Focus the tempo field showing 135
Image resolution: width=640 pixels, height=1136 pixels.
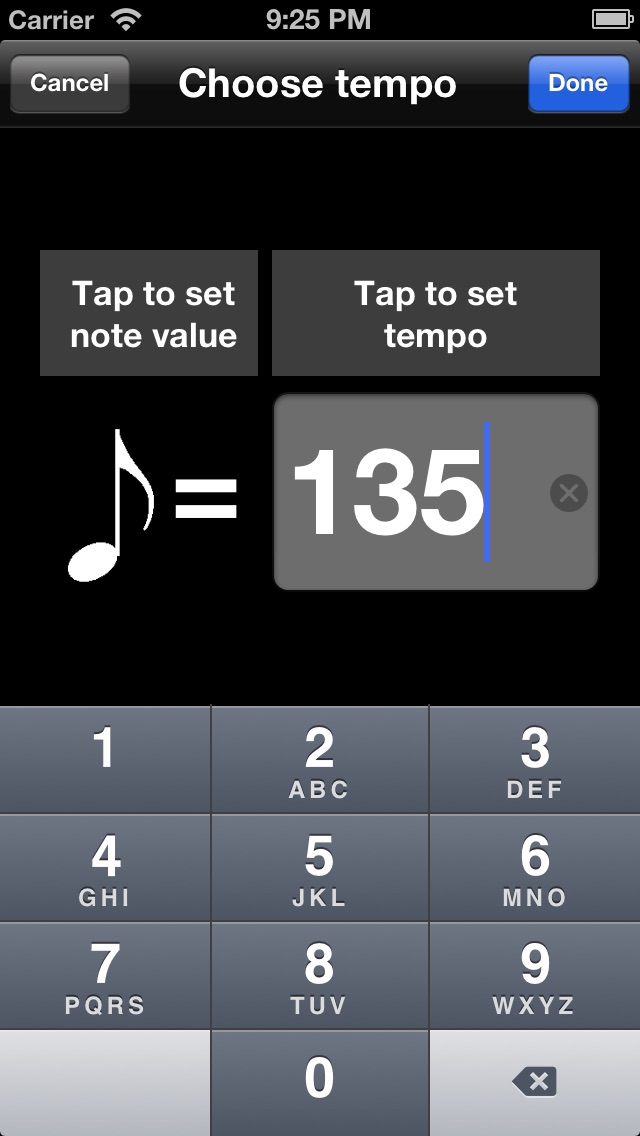tap(436, 492)
